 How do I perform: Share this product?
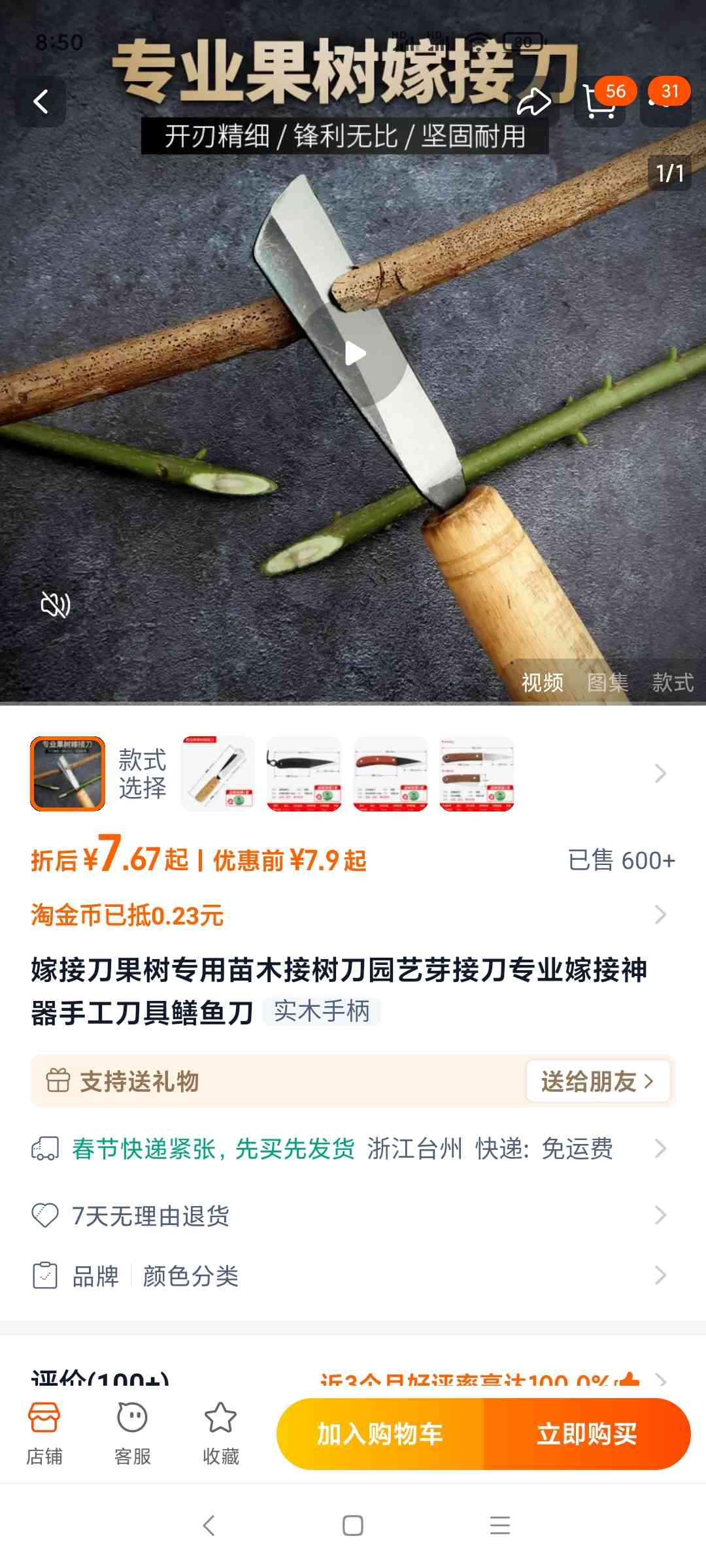534,101
